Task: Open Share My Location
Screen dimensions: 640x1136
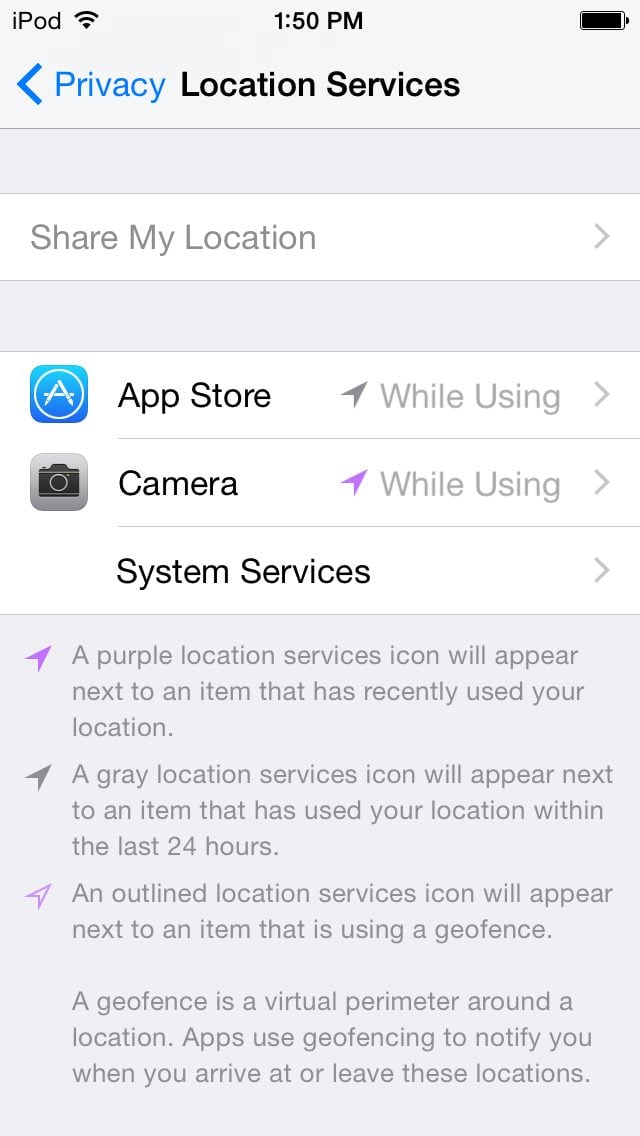Action: [320, 237]
